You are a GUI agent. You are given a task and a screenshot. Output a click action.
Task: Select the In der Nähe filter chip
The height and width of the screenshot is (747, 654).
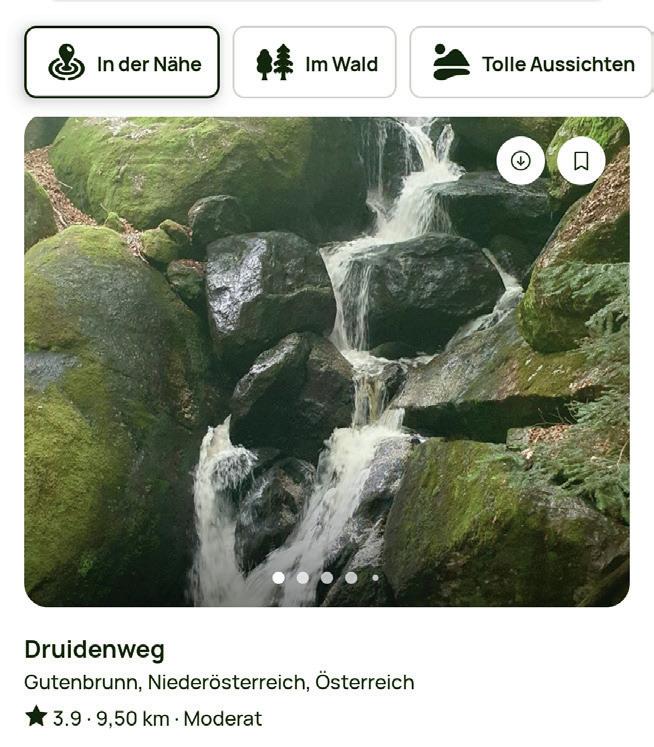122,63
